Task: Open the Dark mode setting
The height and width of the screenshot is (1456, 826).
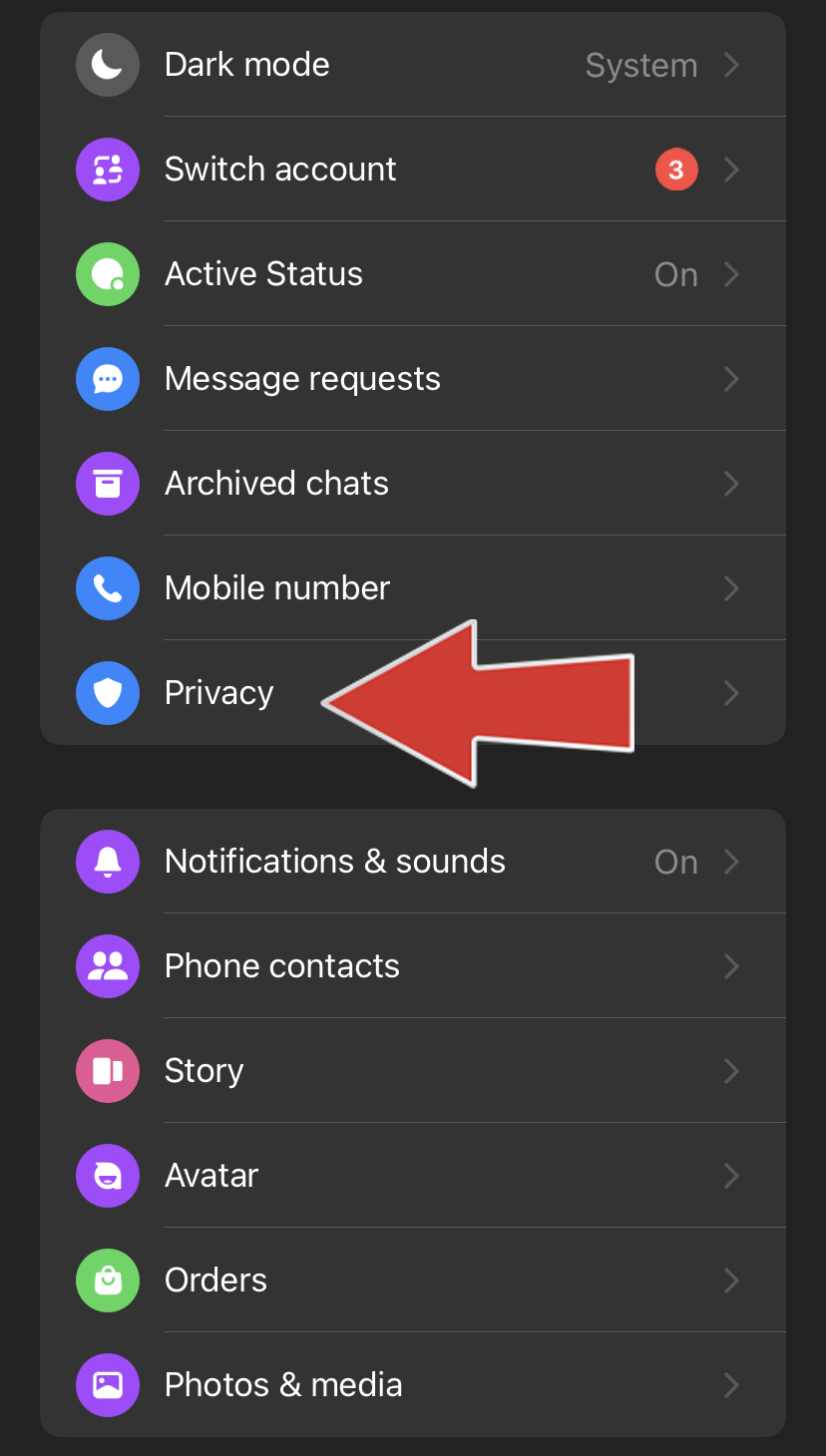Action: point(413,65)
